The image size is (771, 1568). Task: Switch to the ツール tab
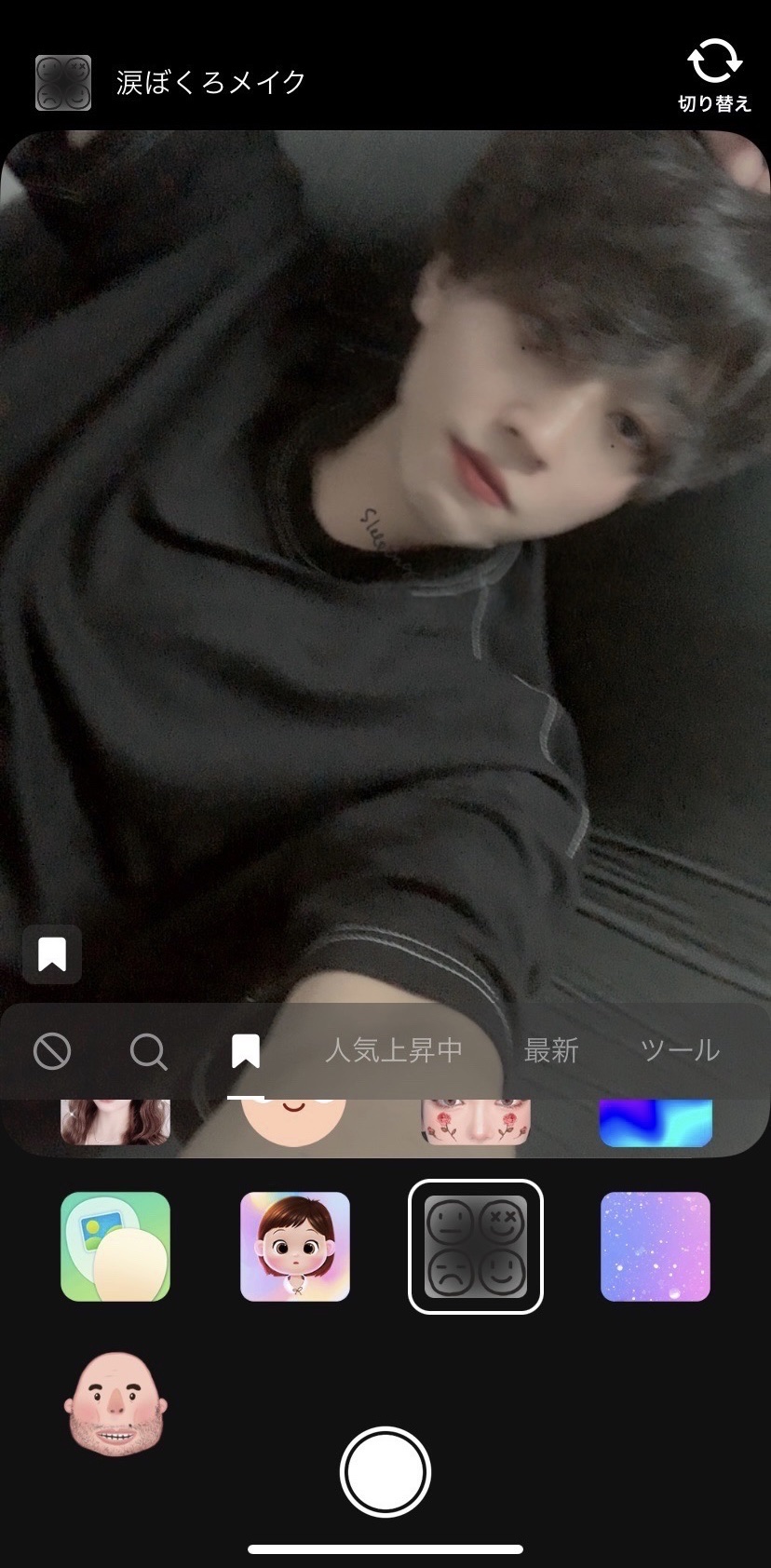click(680, 1051)
